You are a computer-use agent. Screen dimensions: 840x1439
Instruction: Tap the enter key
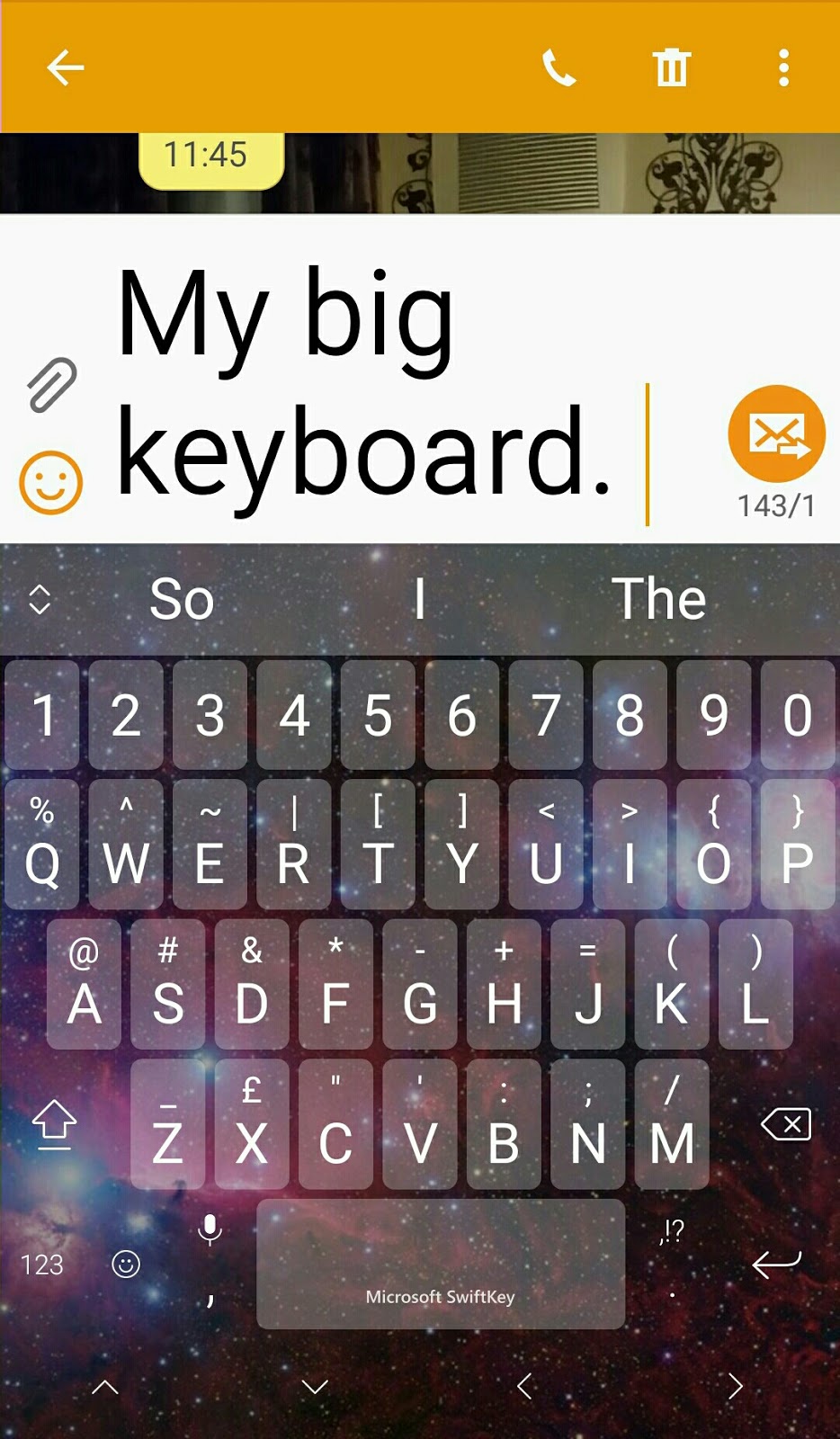[x=776, y=1263]
